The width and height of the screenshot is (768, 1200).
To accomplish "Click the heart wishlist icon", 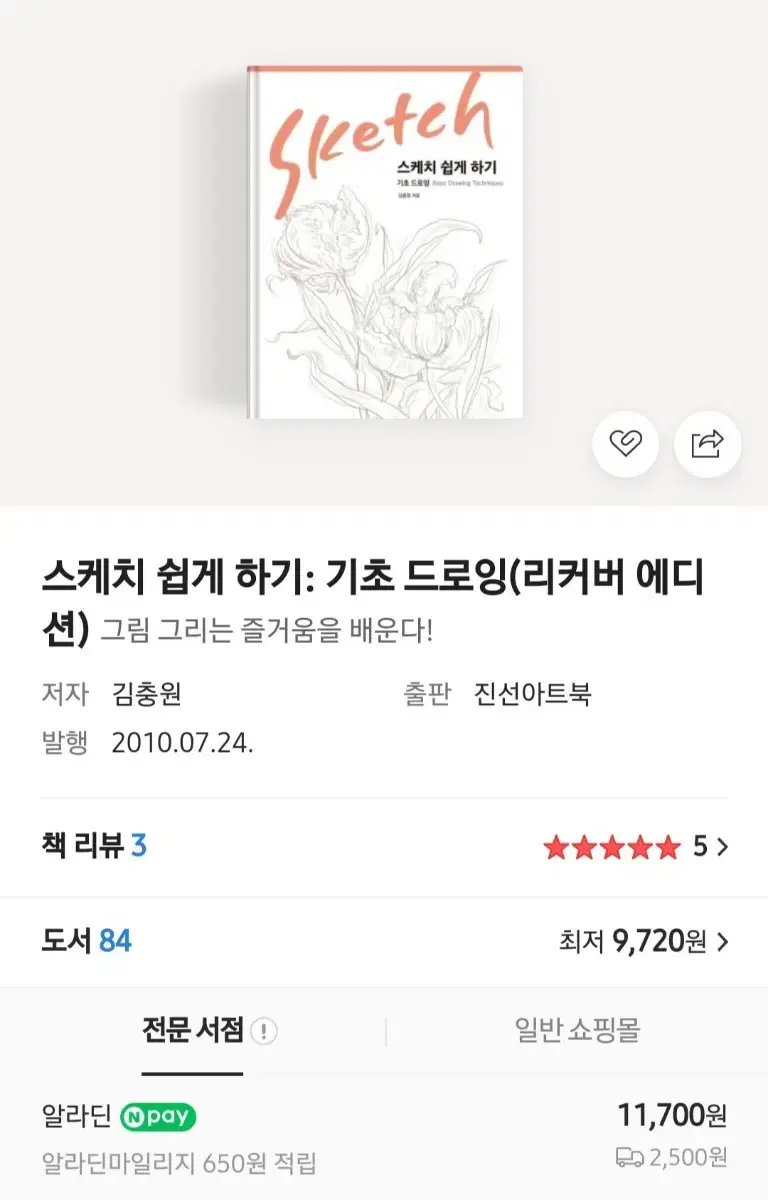I will pos(625,443).
